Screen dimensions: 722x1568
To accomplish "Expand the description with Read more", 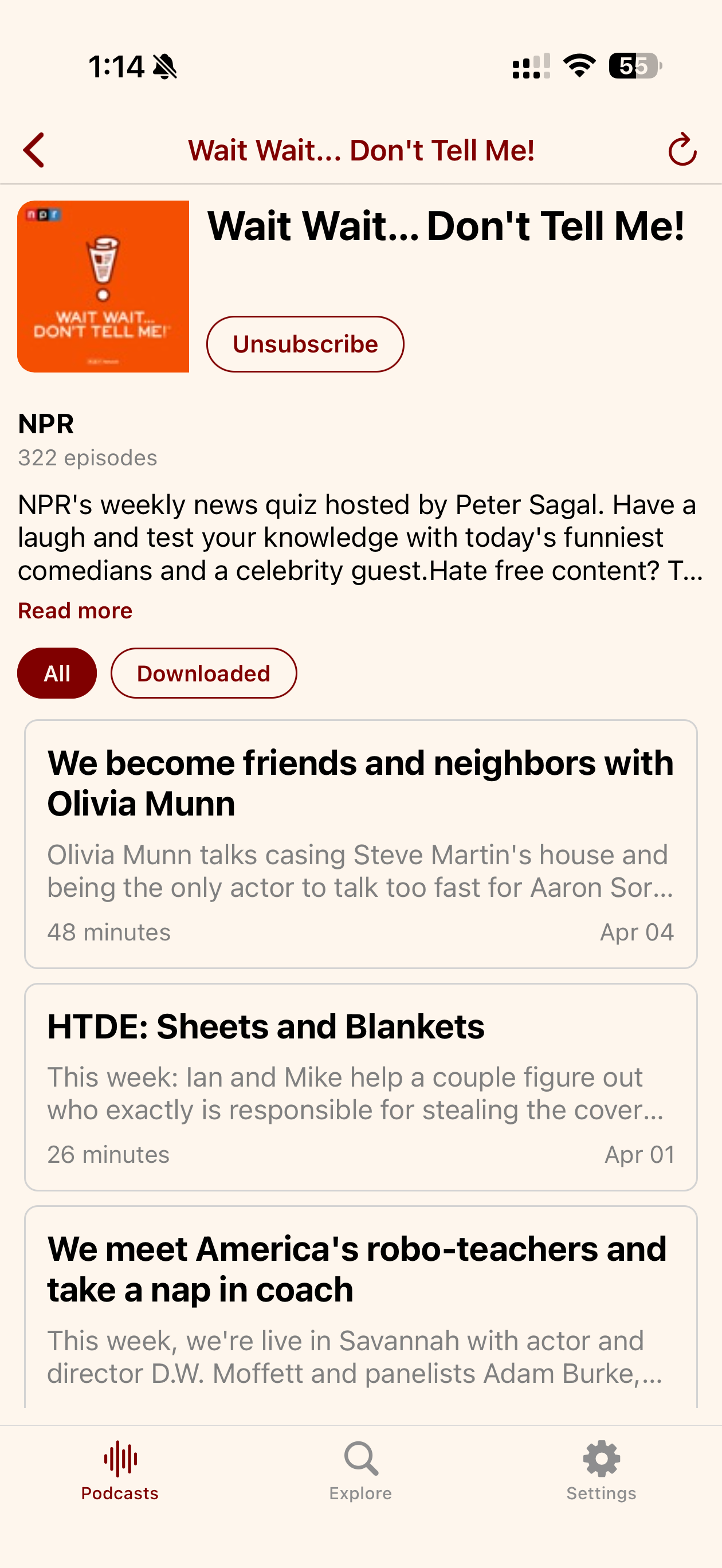I will point(75,610).
